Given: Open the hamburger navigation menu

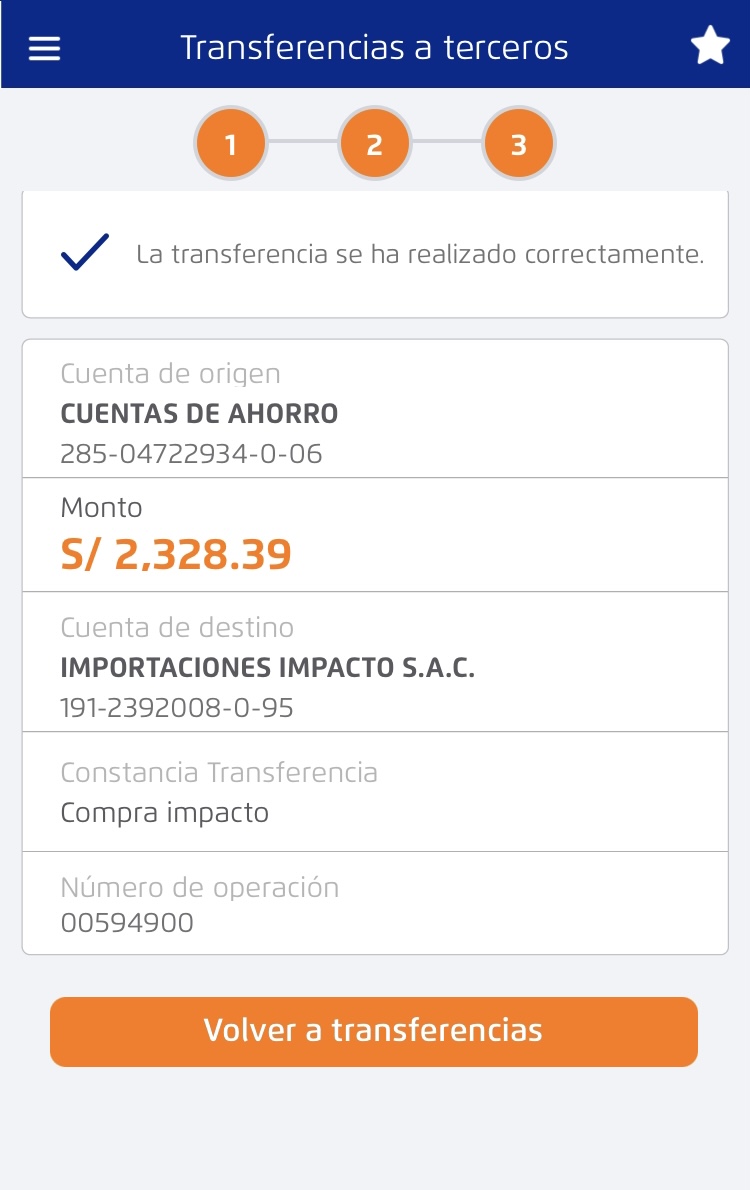Looking at the screenshot, I should [44, 48].
